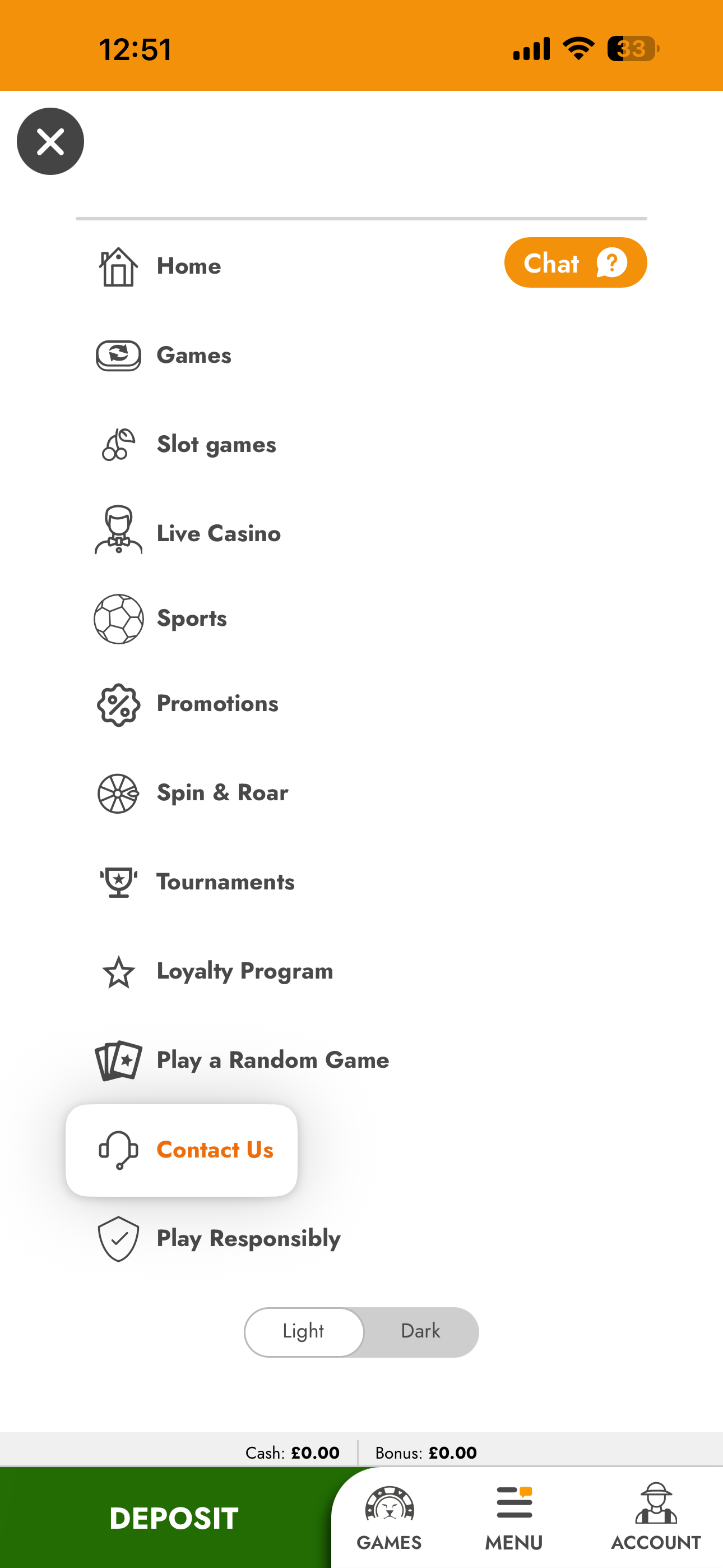Browse Slot games
This screenshot has height=1568, width=723.
216,445
